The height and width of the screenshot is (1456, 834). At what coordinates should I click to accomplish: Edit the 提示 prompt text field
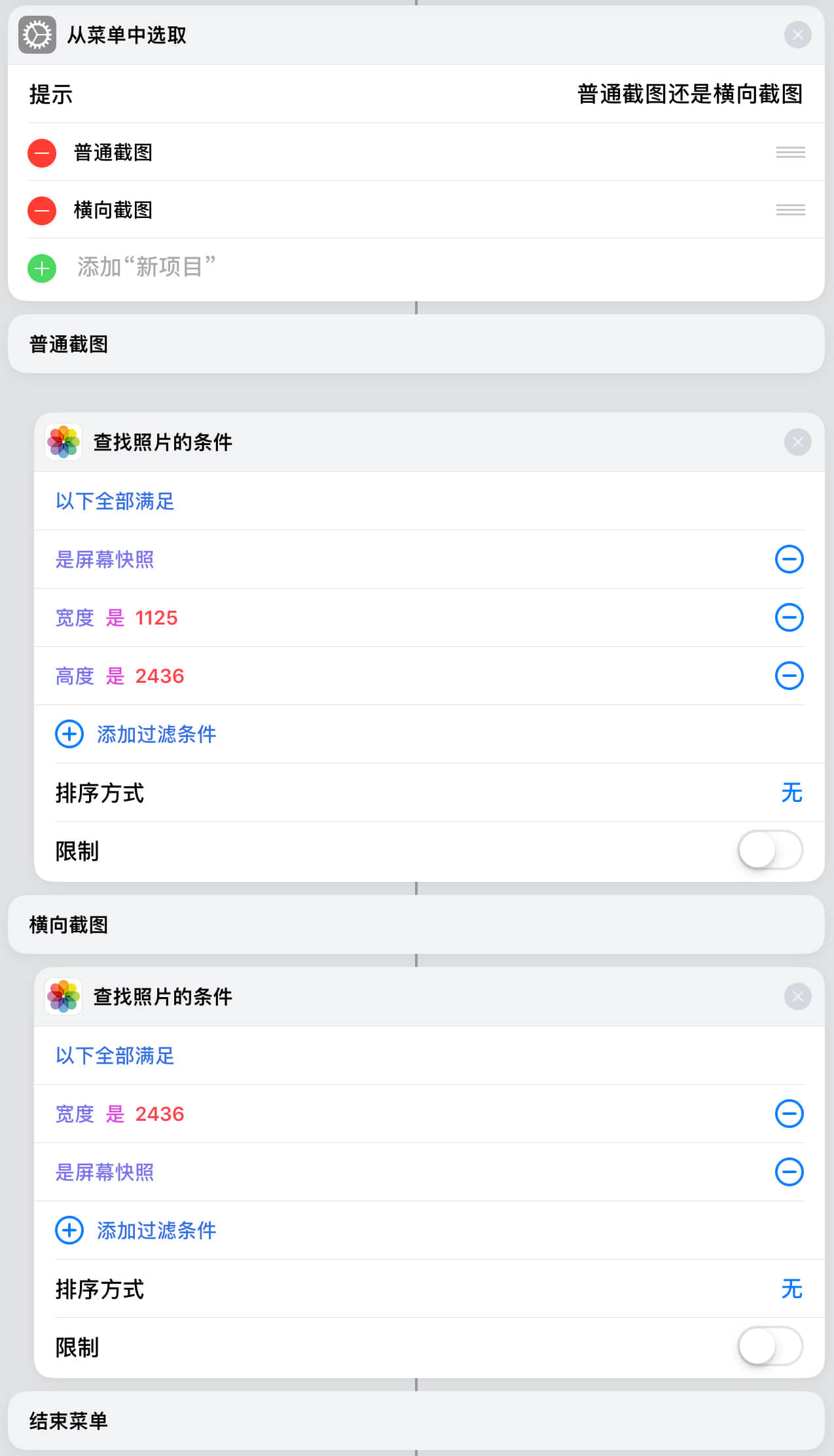tap(689, 94)
